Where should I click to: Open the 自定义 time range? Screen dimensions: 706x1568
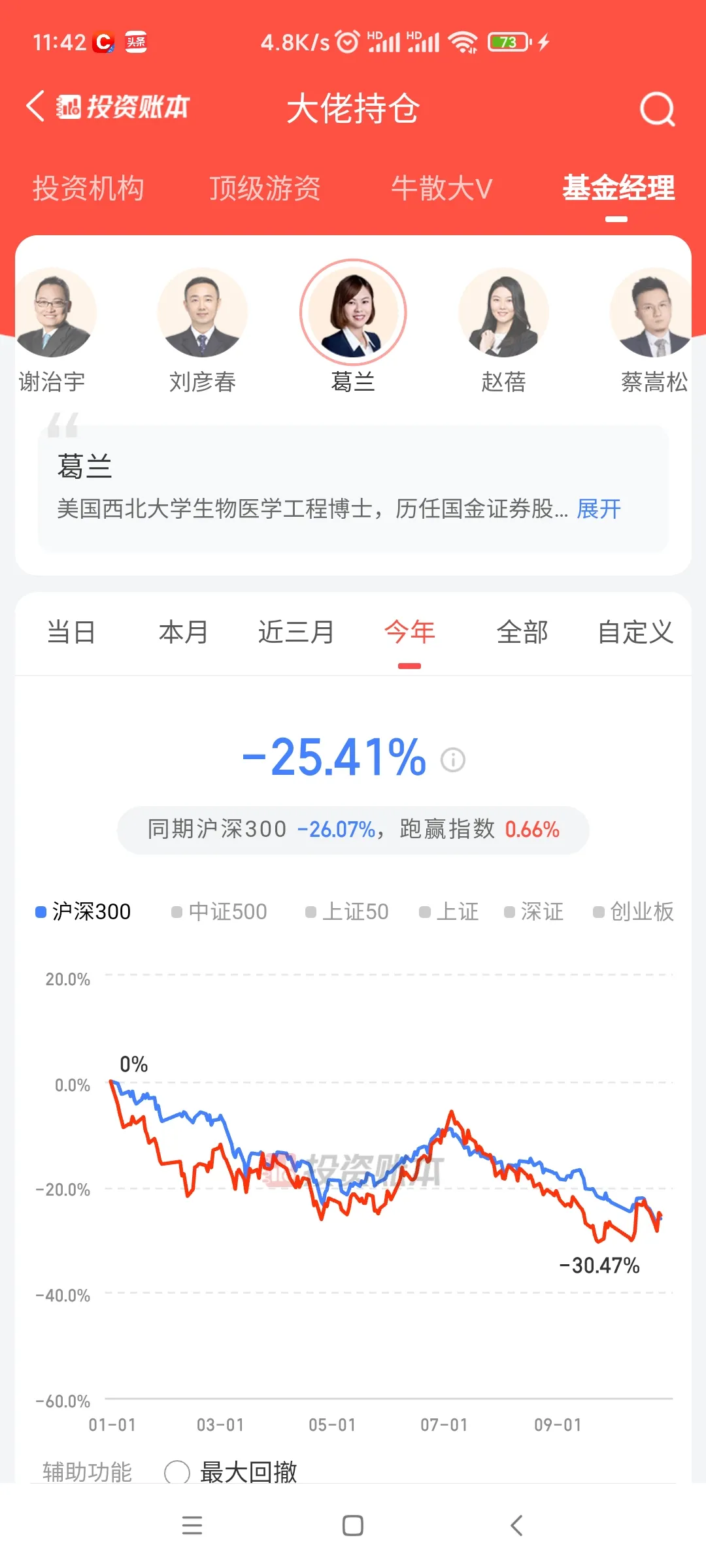pos(635,632)
